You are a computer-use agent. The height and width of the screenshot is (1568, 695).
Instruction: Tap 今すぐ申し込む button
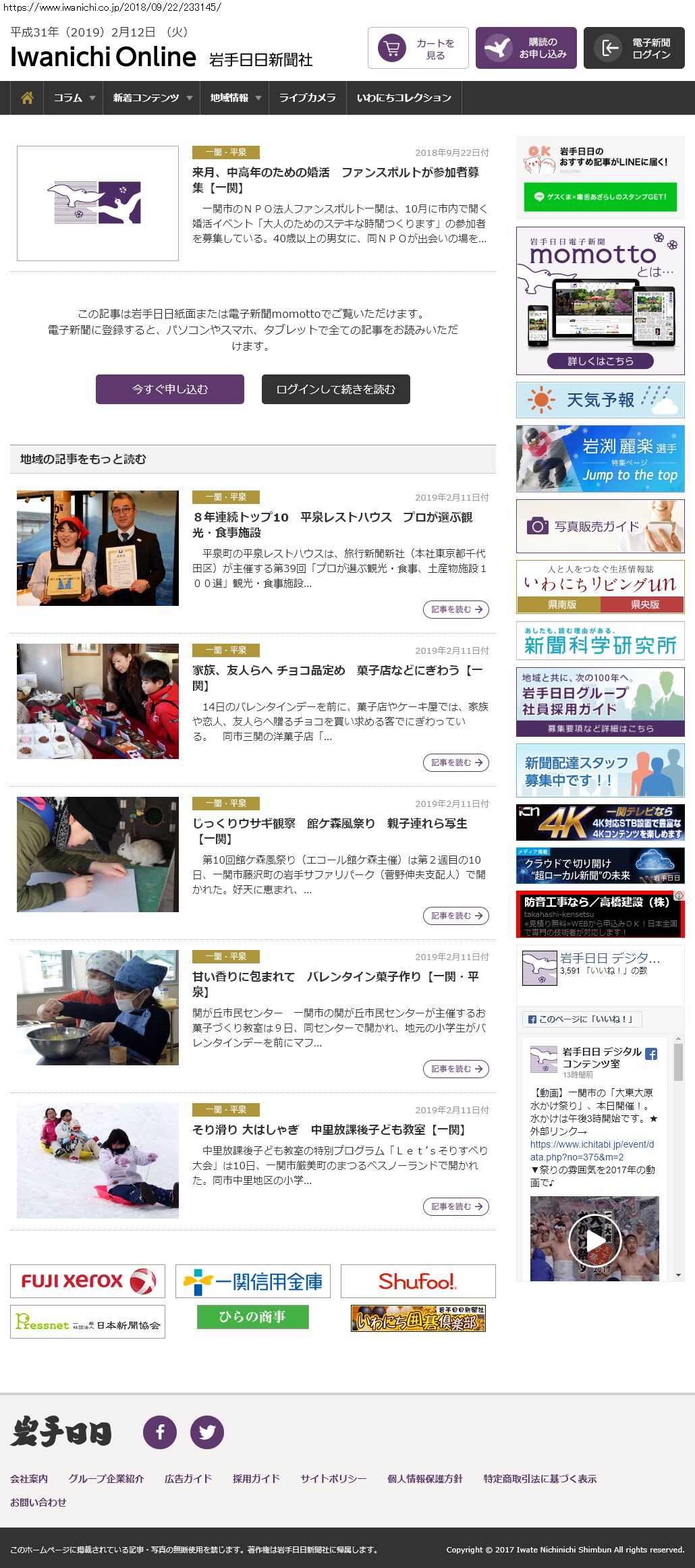click(170, 389)
